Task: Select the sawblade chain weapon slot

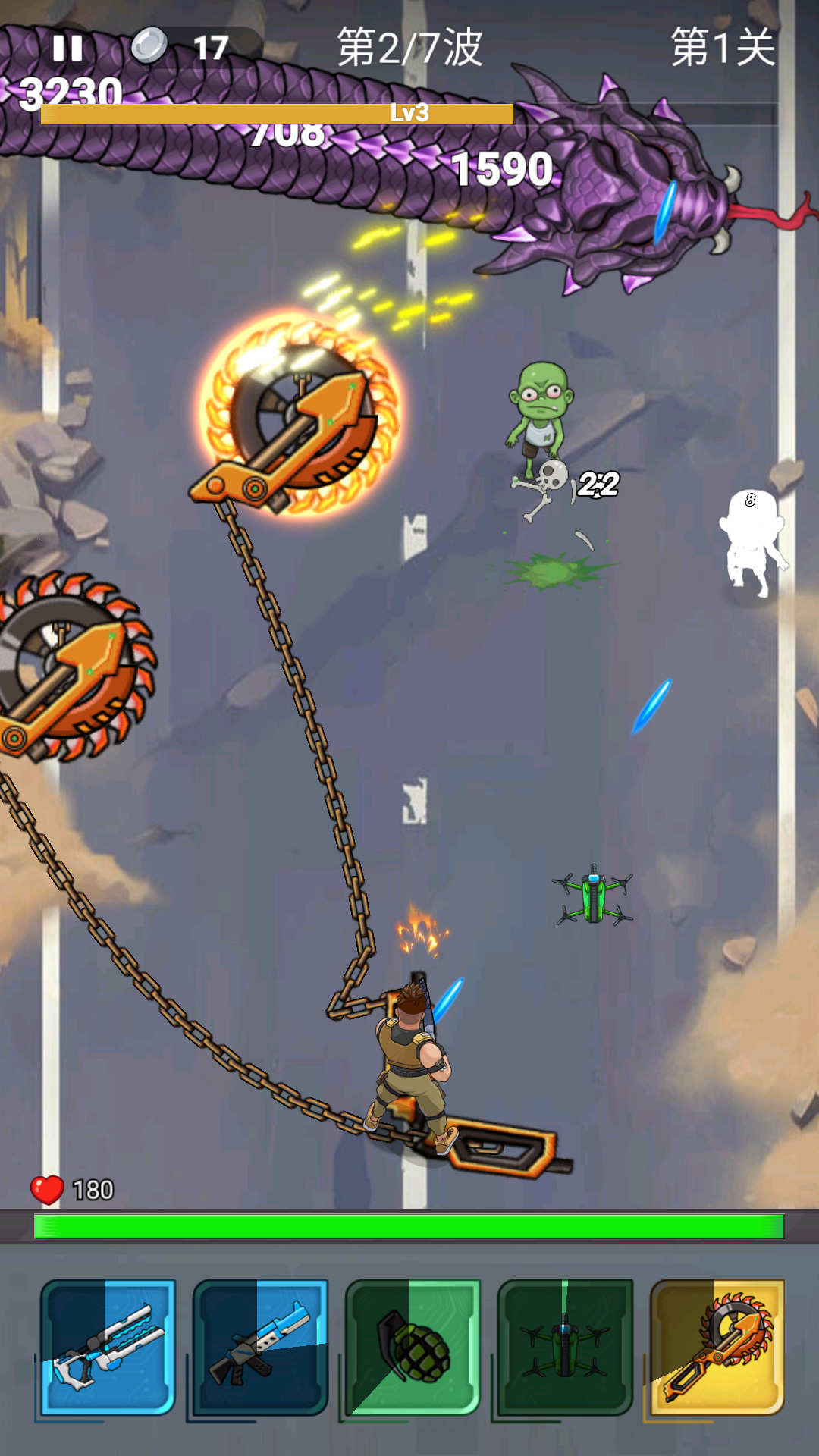Action: [717, 1347]
